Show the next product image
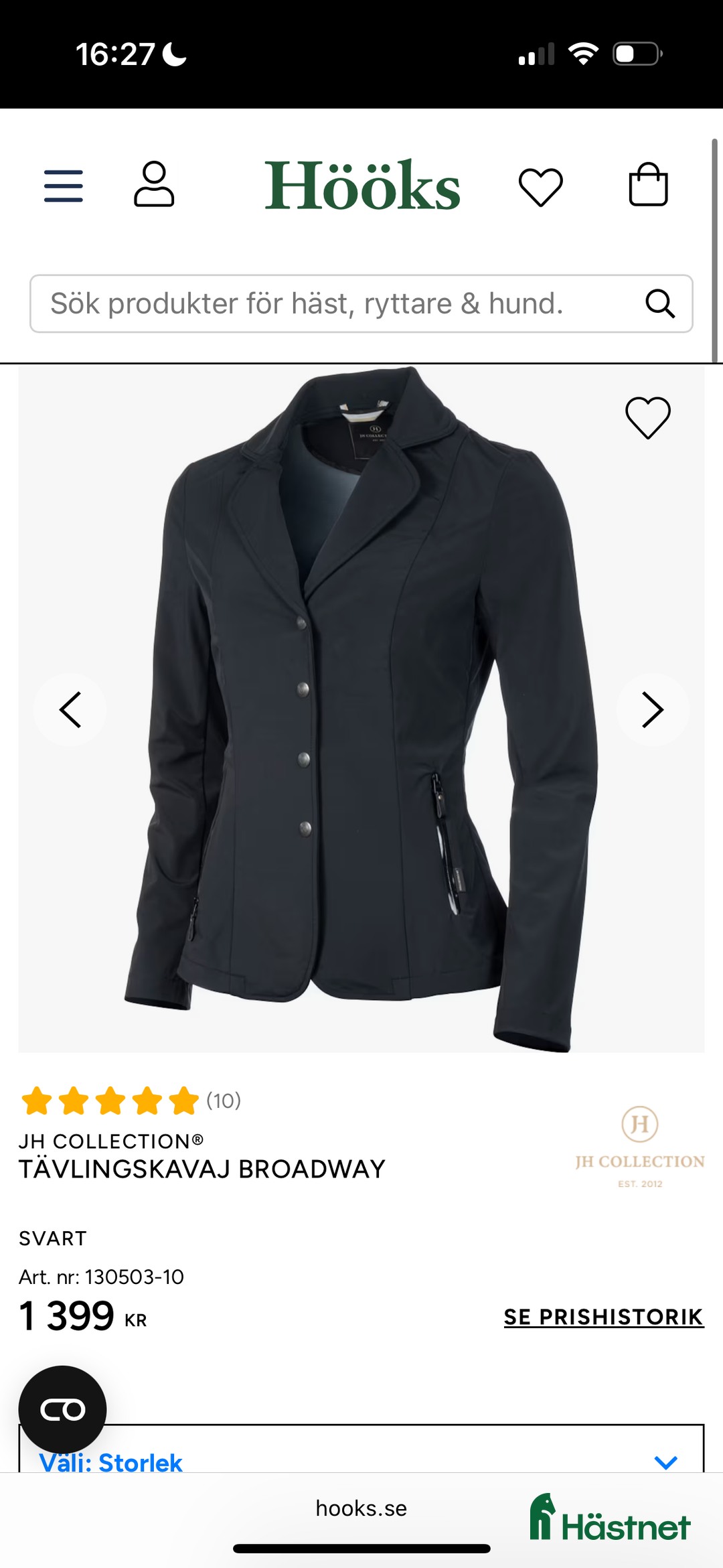This screenshot has height=1568, width=723. (652, 710)
